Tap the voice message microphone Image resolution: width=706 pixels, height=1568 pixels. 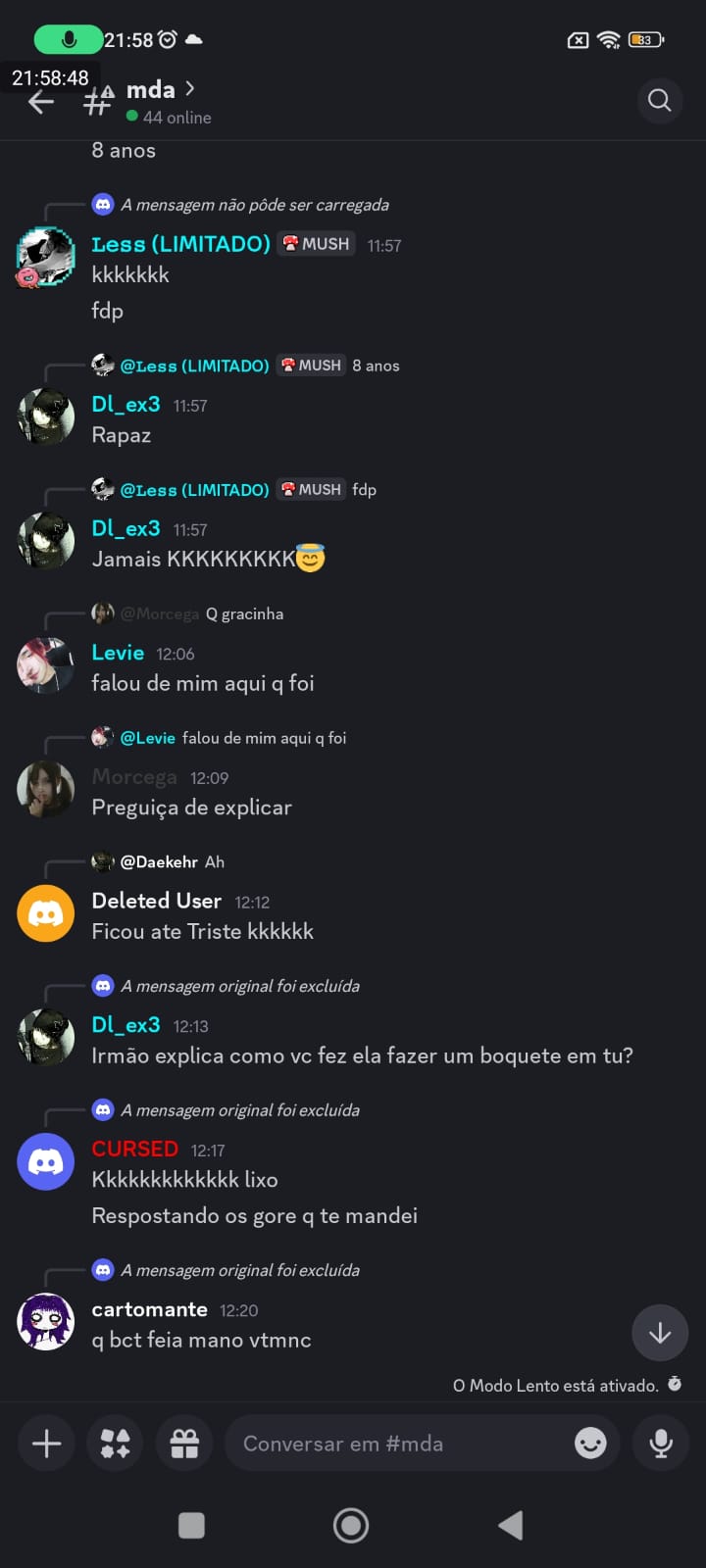[x=661, y=1444]
